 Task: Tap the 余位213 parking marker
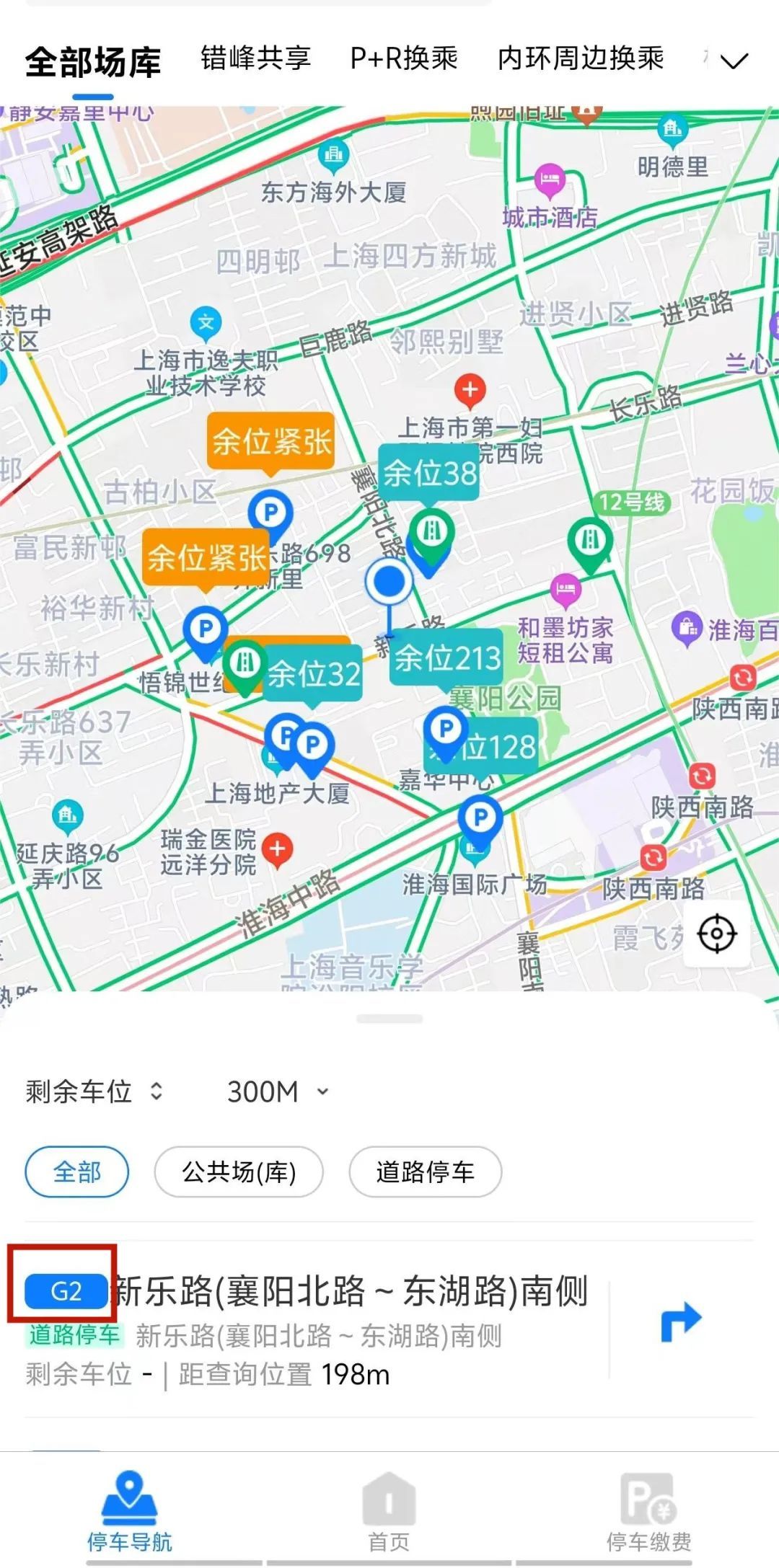447,657
